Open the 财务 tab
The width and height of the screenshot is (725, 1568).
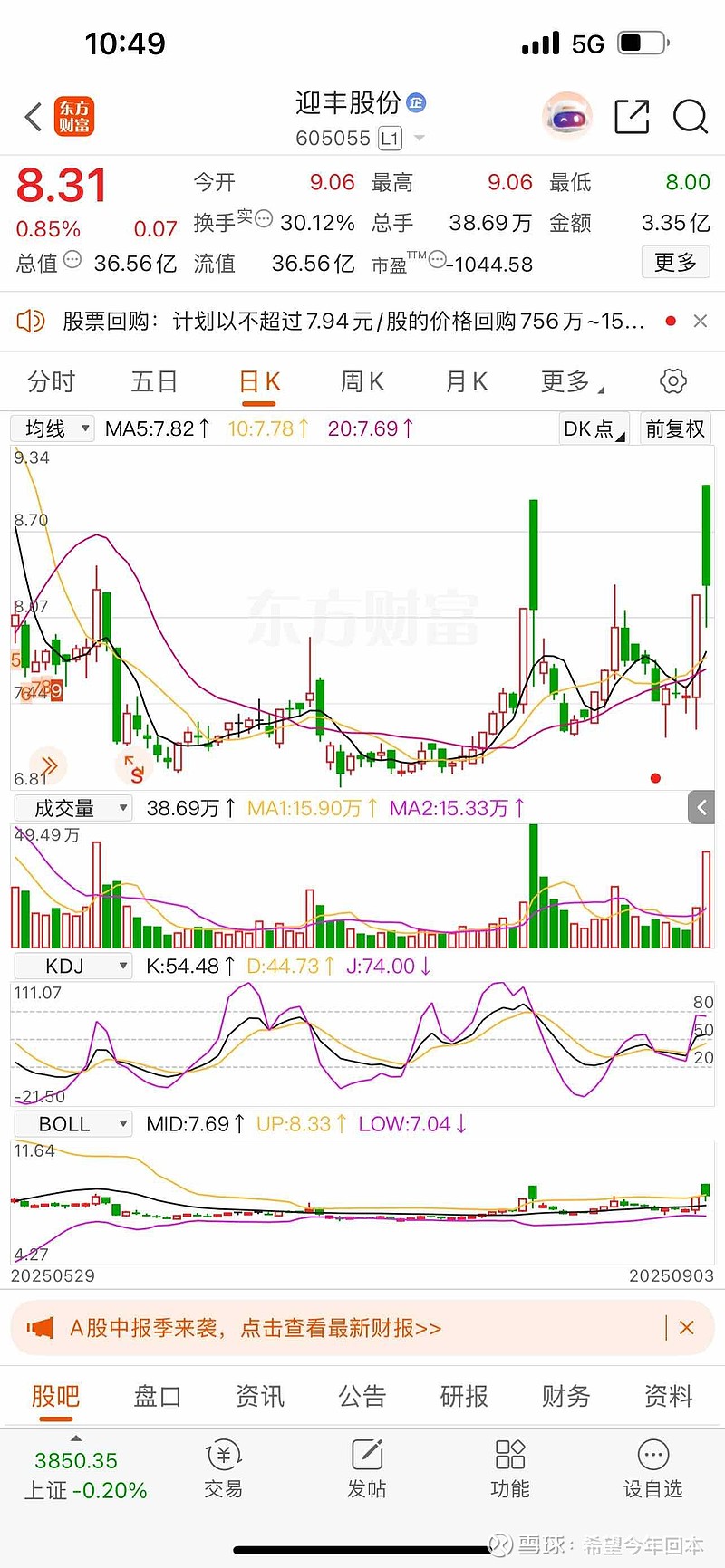click(x=565, y=1396)
